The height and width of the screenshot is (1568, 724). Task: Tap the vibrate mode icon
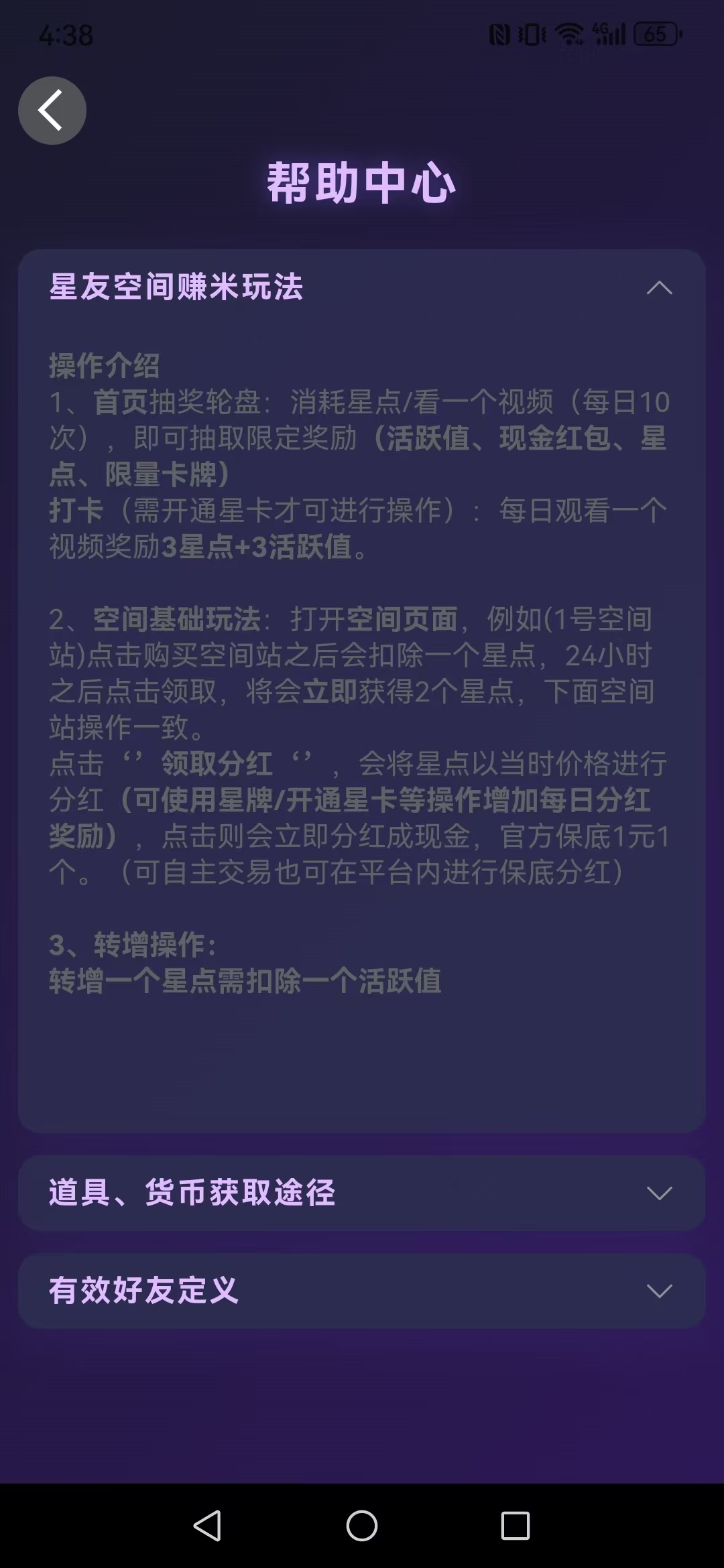tap(530, 35)
